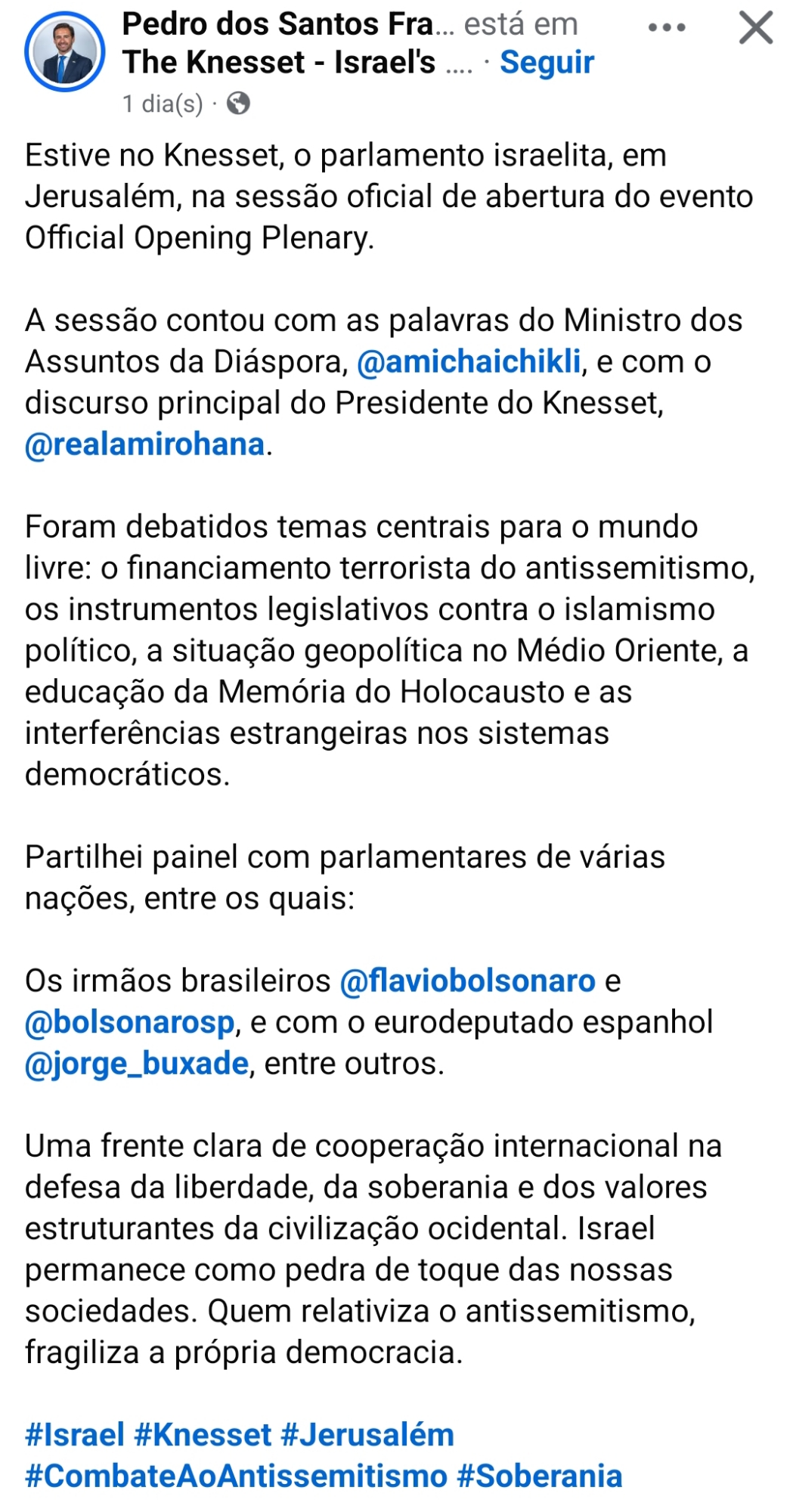
Task: Close the post view
Action: click(x=755, y=29)
